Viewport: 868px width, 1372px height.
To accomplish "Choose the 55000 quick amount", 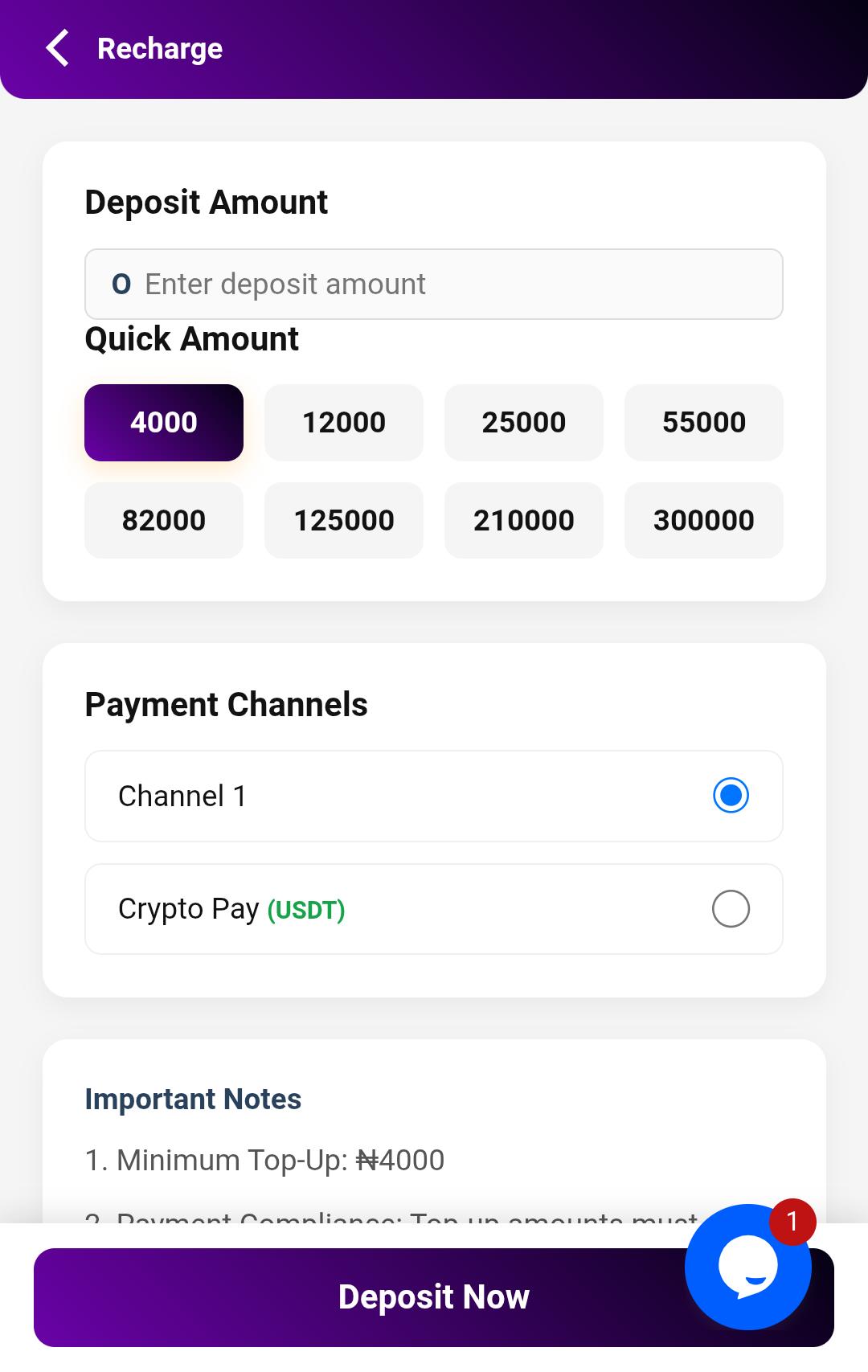I will tap(703, 422).
